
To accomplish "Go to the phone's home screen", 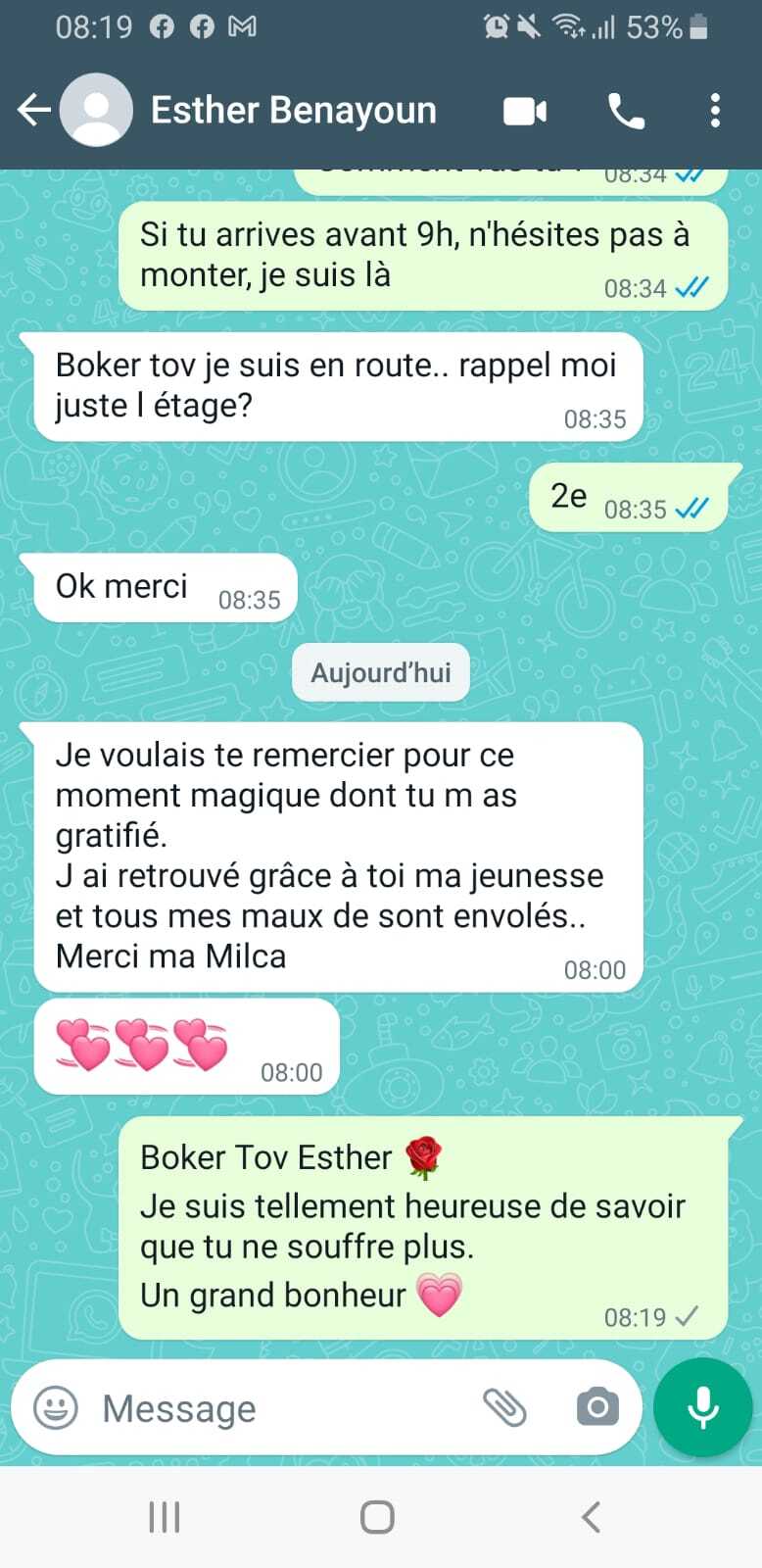I will pyautogui.click(x=377, y=1517).
